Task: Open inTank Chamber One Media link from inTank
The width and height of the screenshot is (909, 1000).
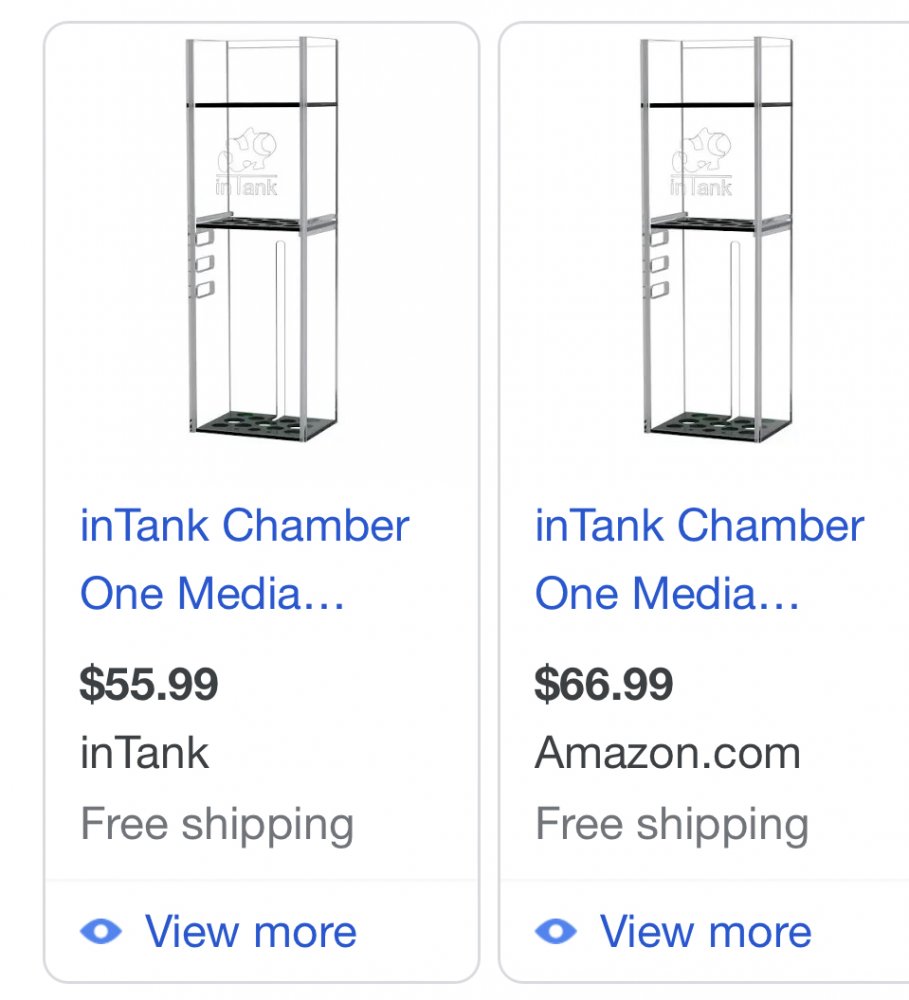Action: tap(244, 559)
